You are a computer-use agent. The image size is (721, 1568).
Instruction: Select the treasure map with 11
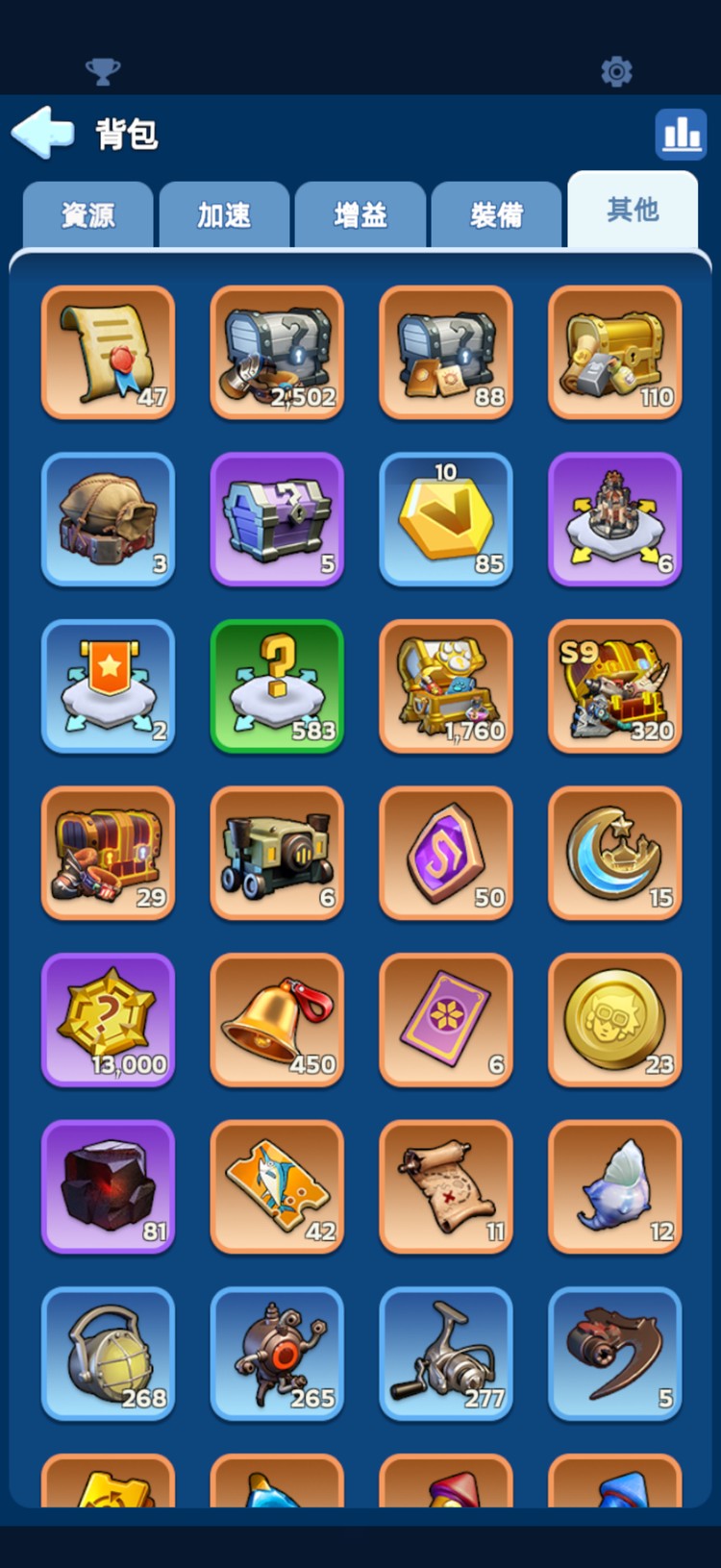(446, 1187)
